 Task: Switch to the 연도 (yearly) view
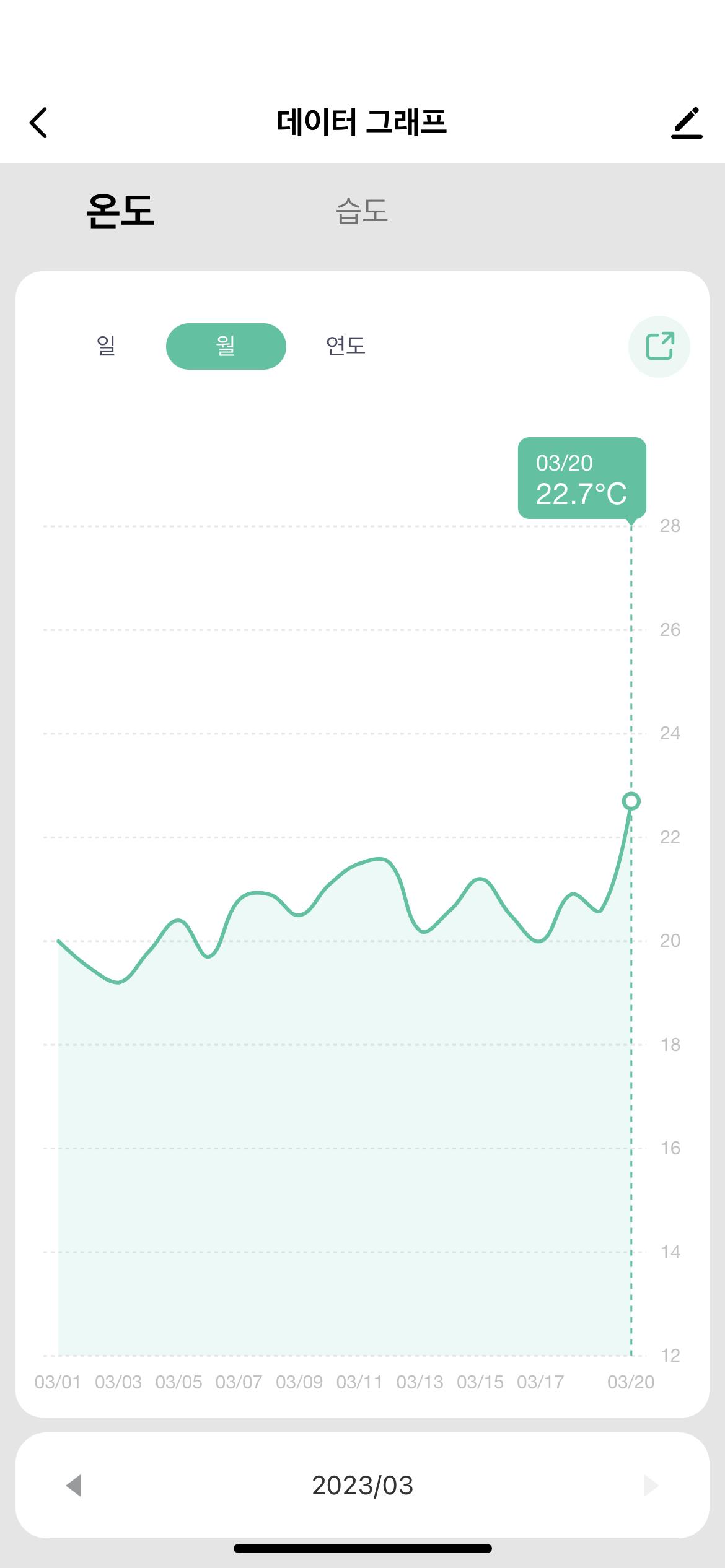(346, 346)
